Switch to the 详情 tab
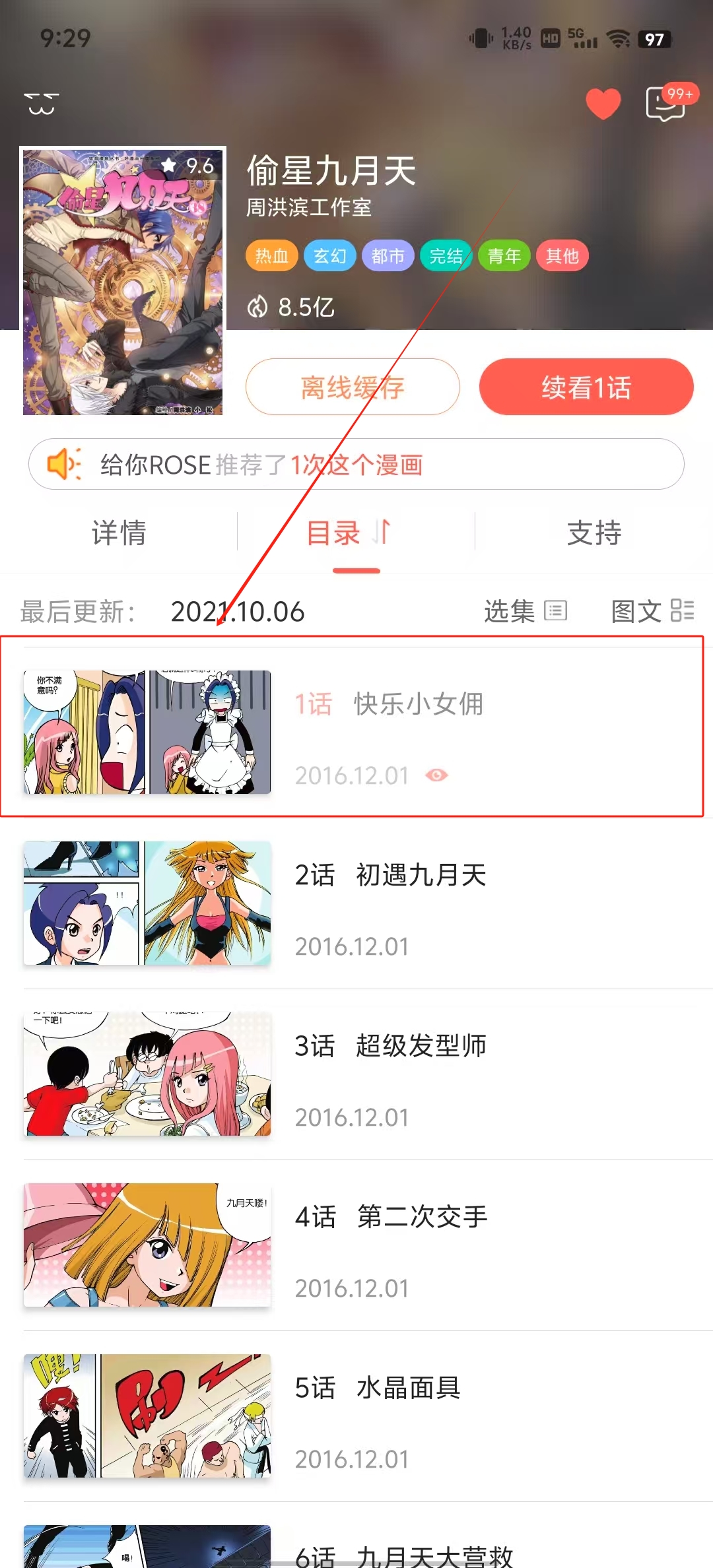 pyautogui.click(x=119, y=533)
